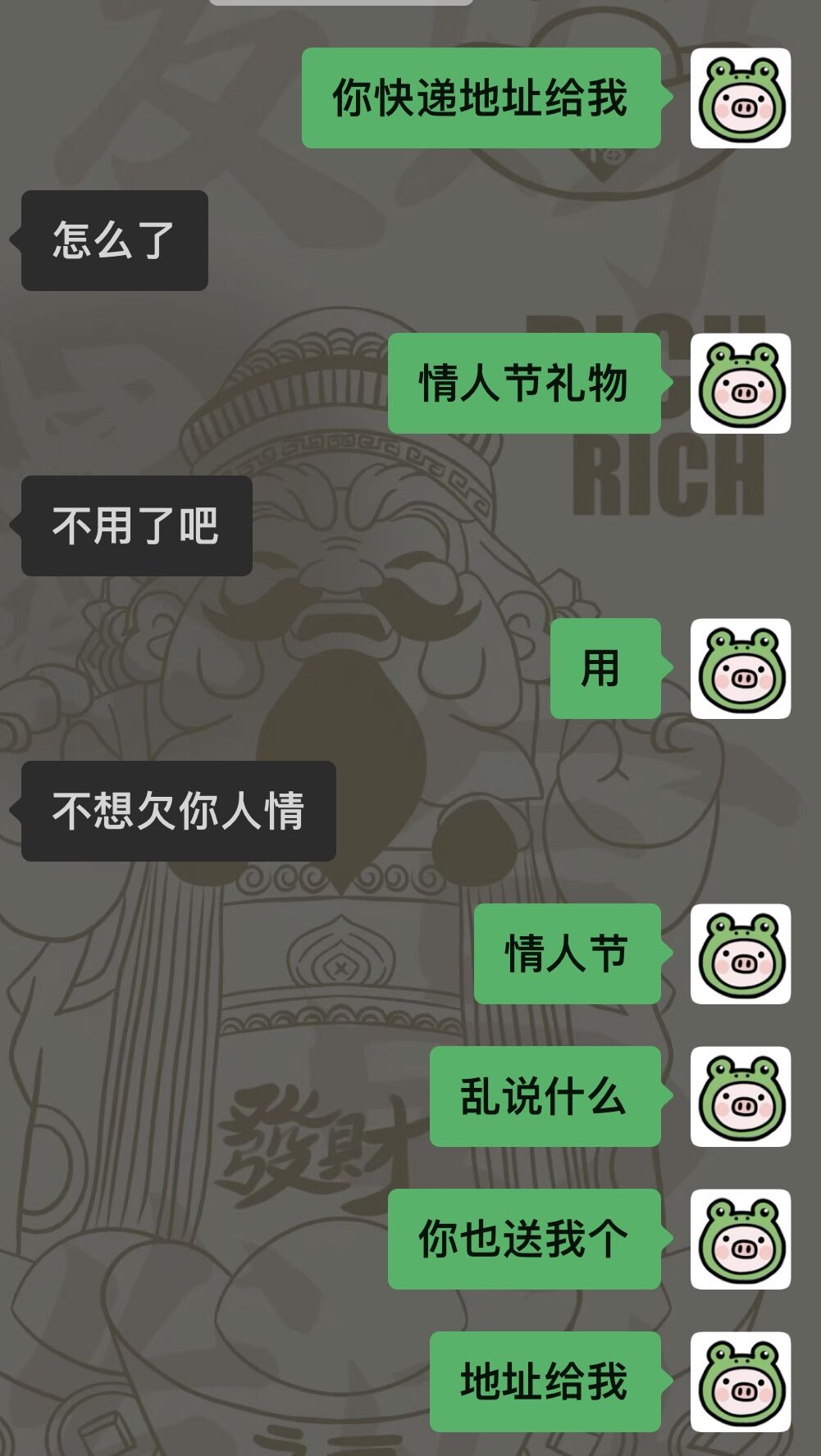View profile from avatar beside 乱说什么
Screen dimensions: 821x1456
(x=740, y=1097)
